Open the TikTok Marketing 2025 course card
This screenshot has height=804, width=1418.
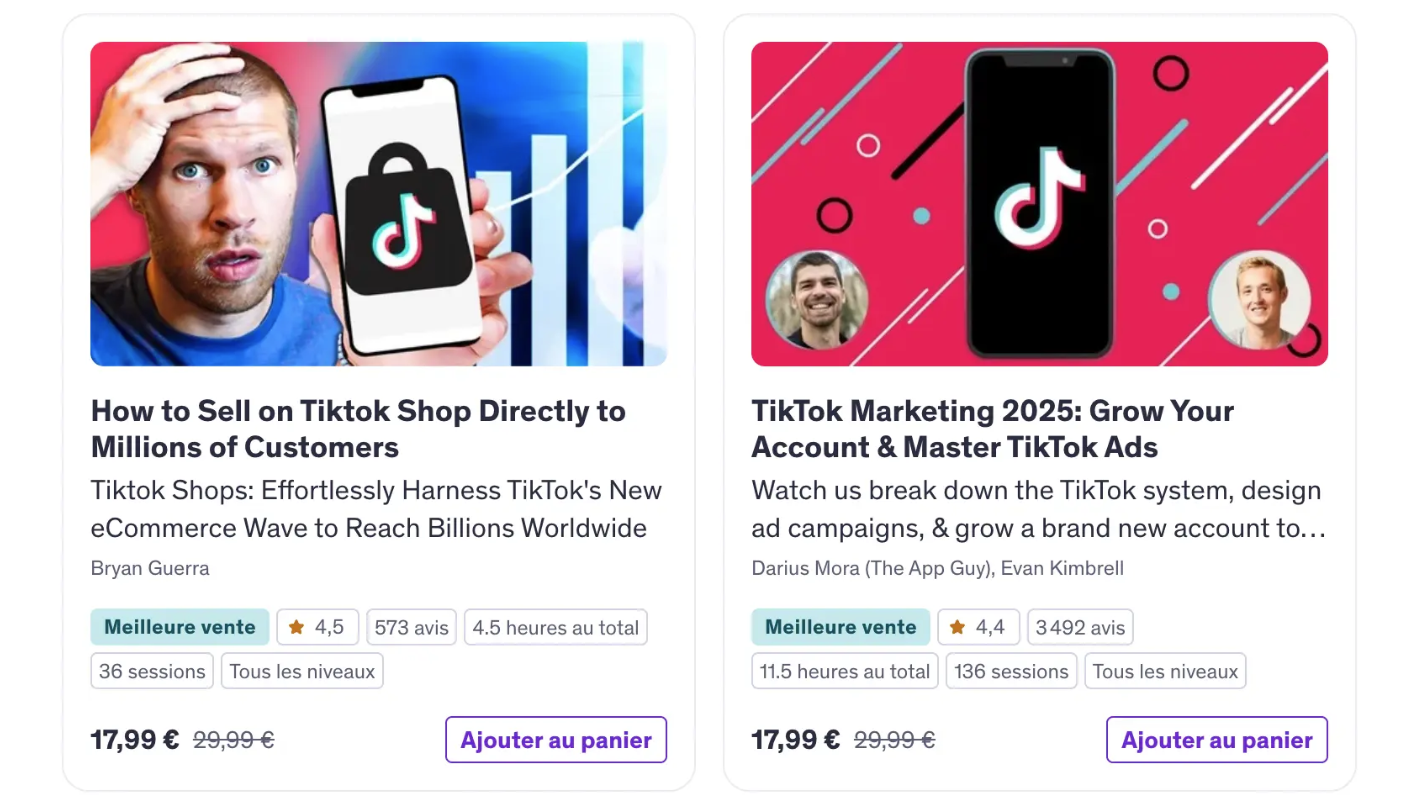992,428
